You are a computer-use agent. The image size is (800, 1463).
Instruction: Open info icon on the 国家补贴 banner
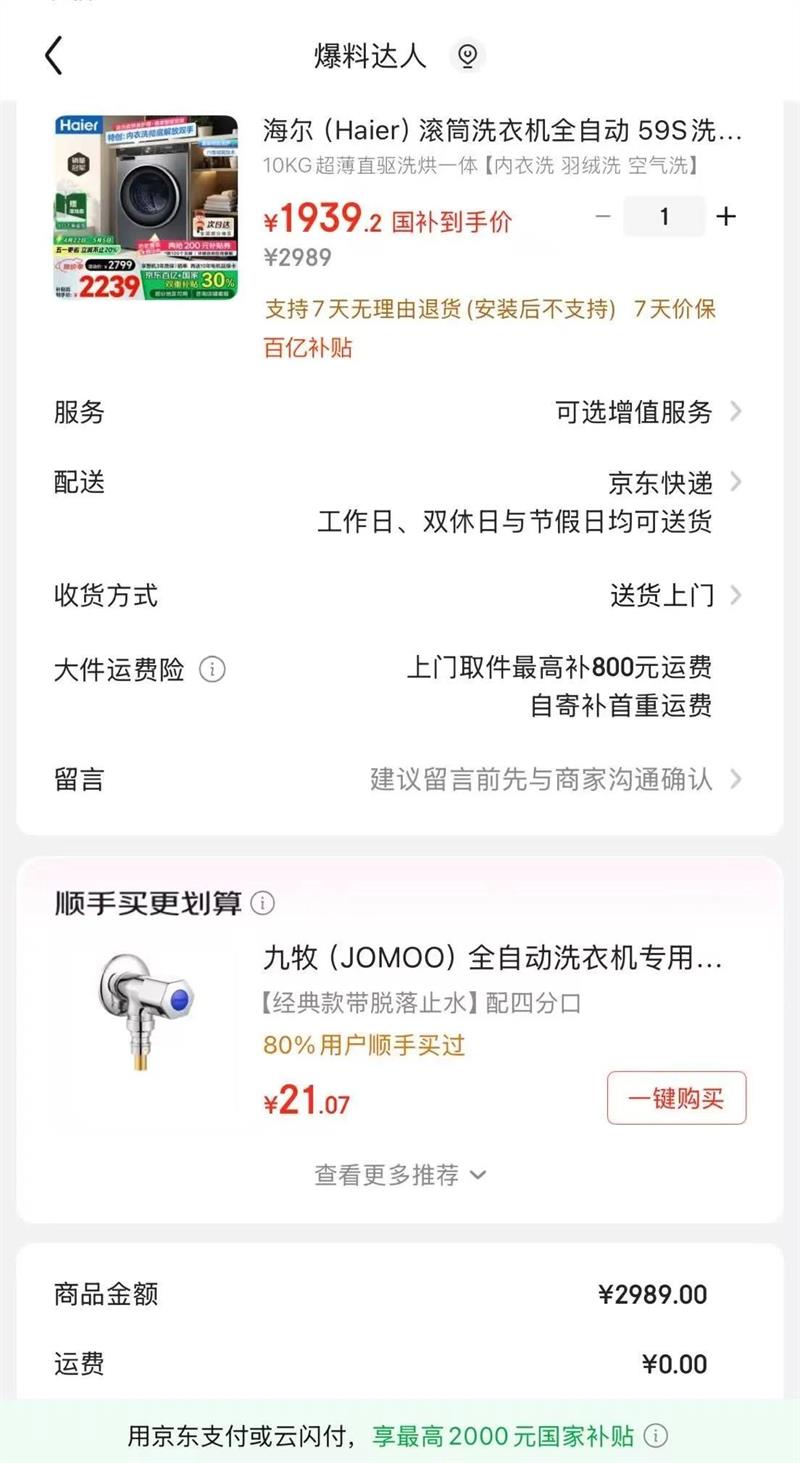[655, 1437]
